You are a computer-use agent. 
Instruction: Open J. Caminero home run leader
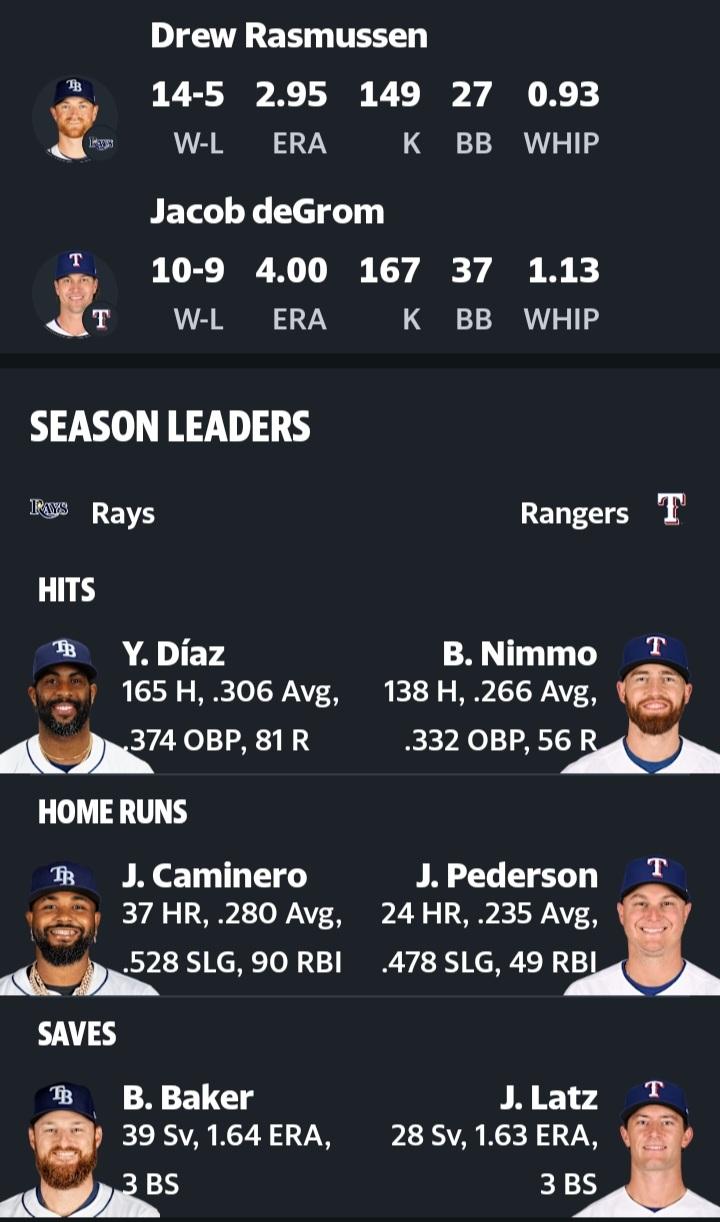214,876
